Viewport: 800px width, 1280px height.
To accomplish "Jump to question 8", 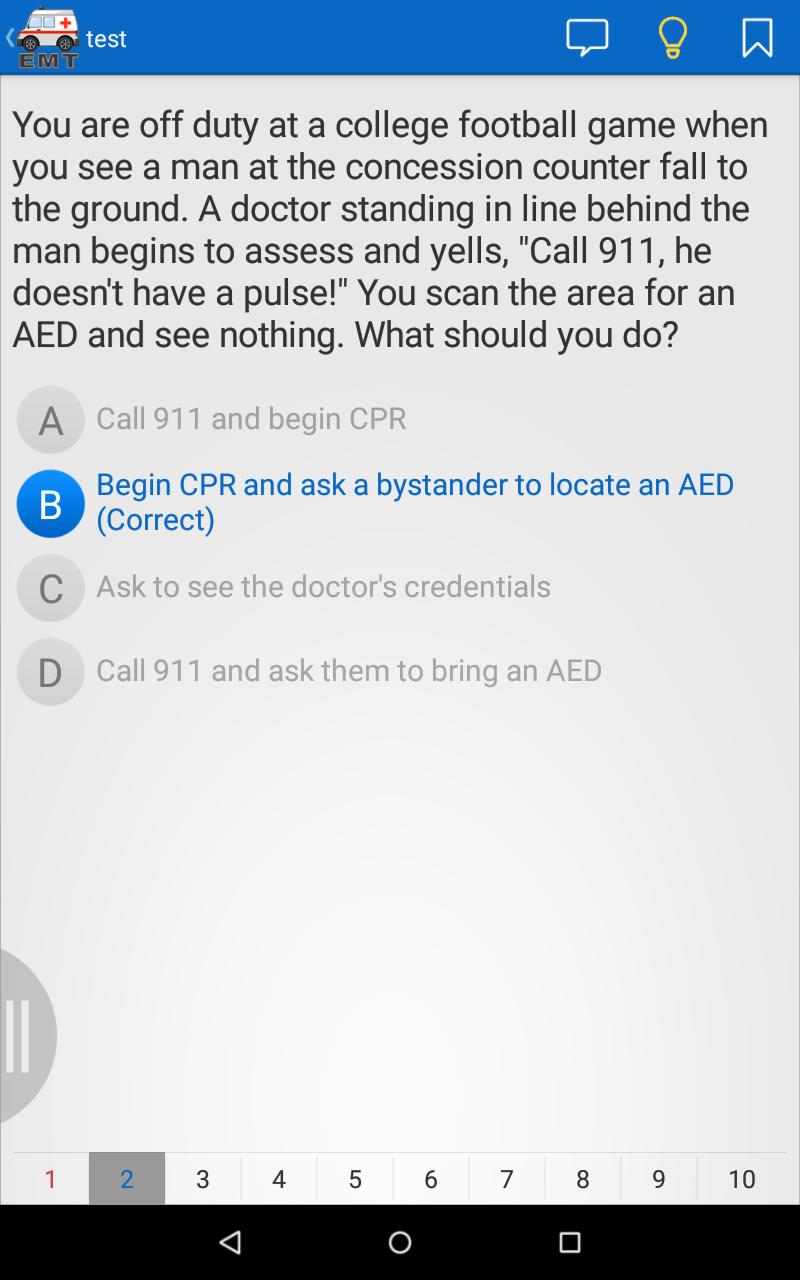I will (x=583, y=1179).
